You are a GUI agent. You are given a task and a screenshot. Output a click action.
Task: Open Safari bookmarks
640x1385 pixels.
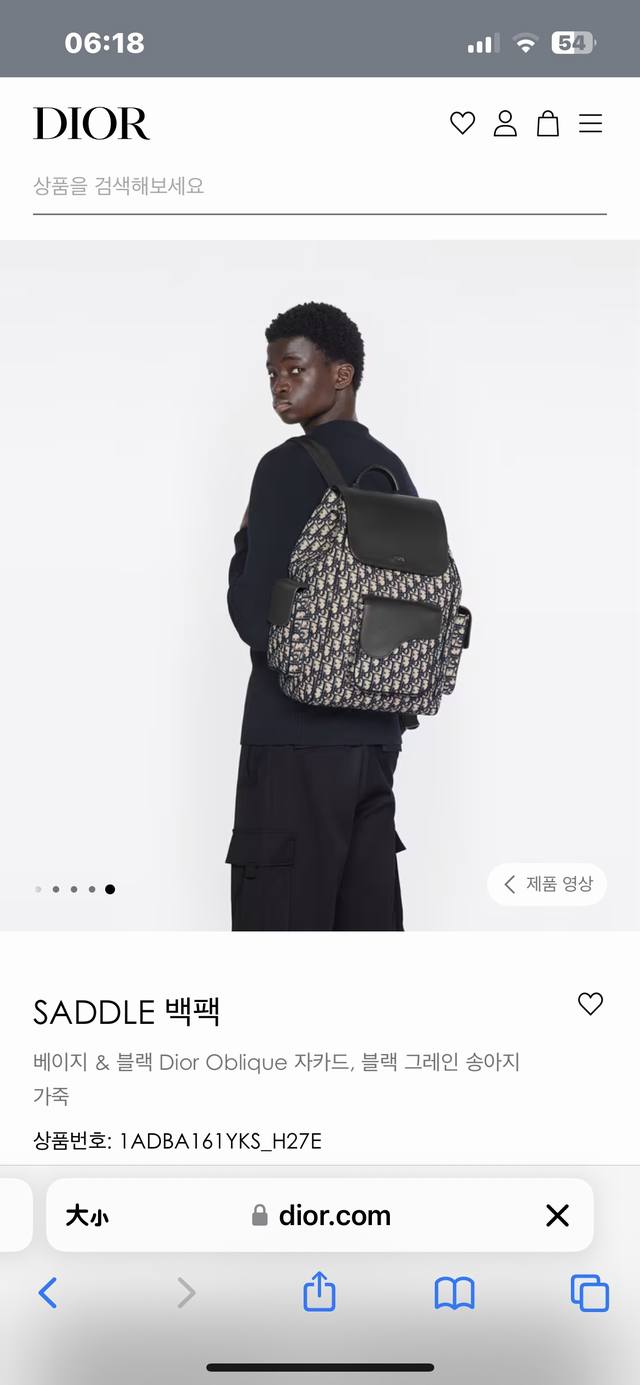tap(454, 1293)
